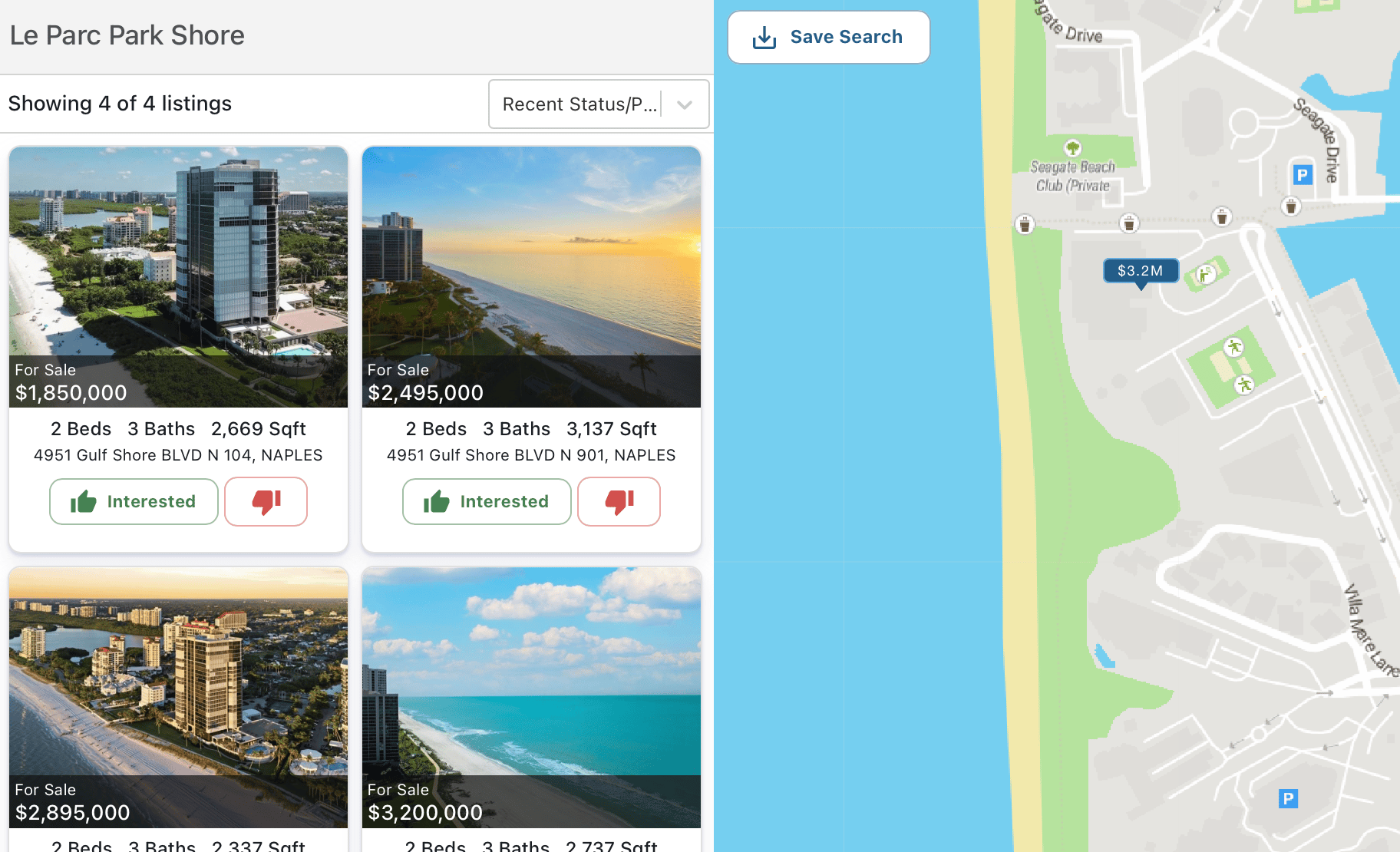Dislike the unit 901 listing
Screen dimensions: 1400x852
(x=619, y=501)
